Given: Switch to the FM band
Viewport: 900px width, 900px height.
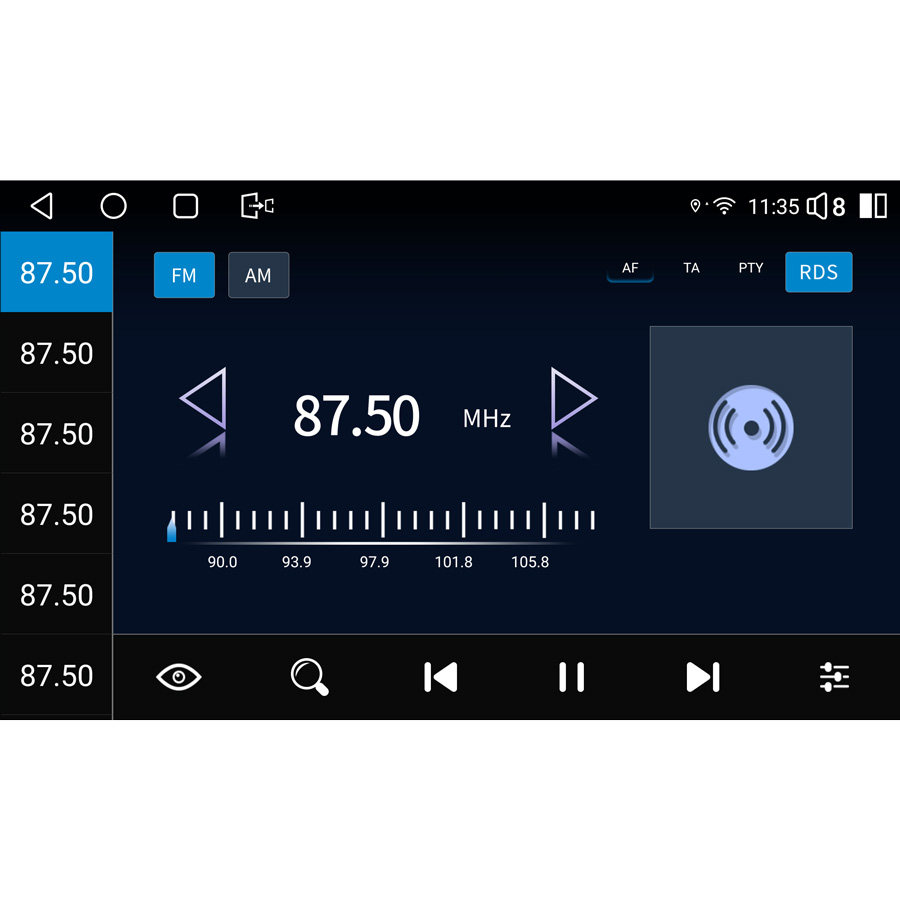Looking at the screenshot, I should (x=184, y=275).
